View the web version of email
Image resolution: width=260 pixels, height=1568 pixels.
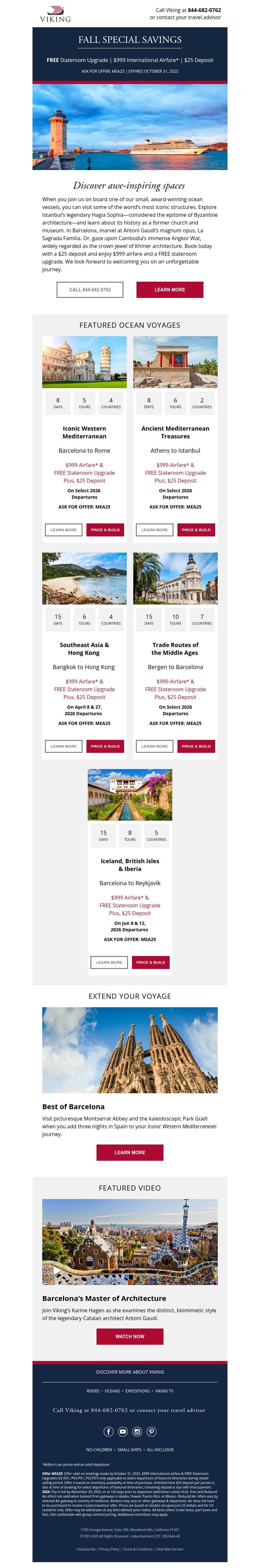(170, 1549)
